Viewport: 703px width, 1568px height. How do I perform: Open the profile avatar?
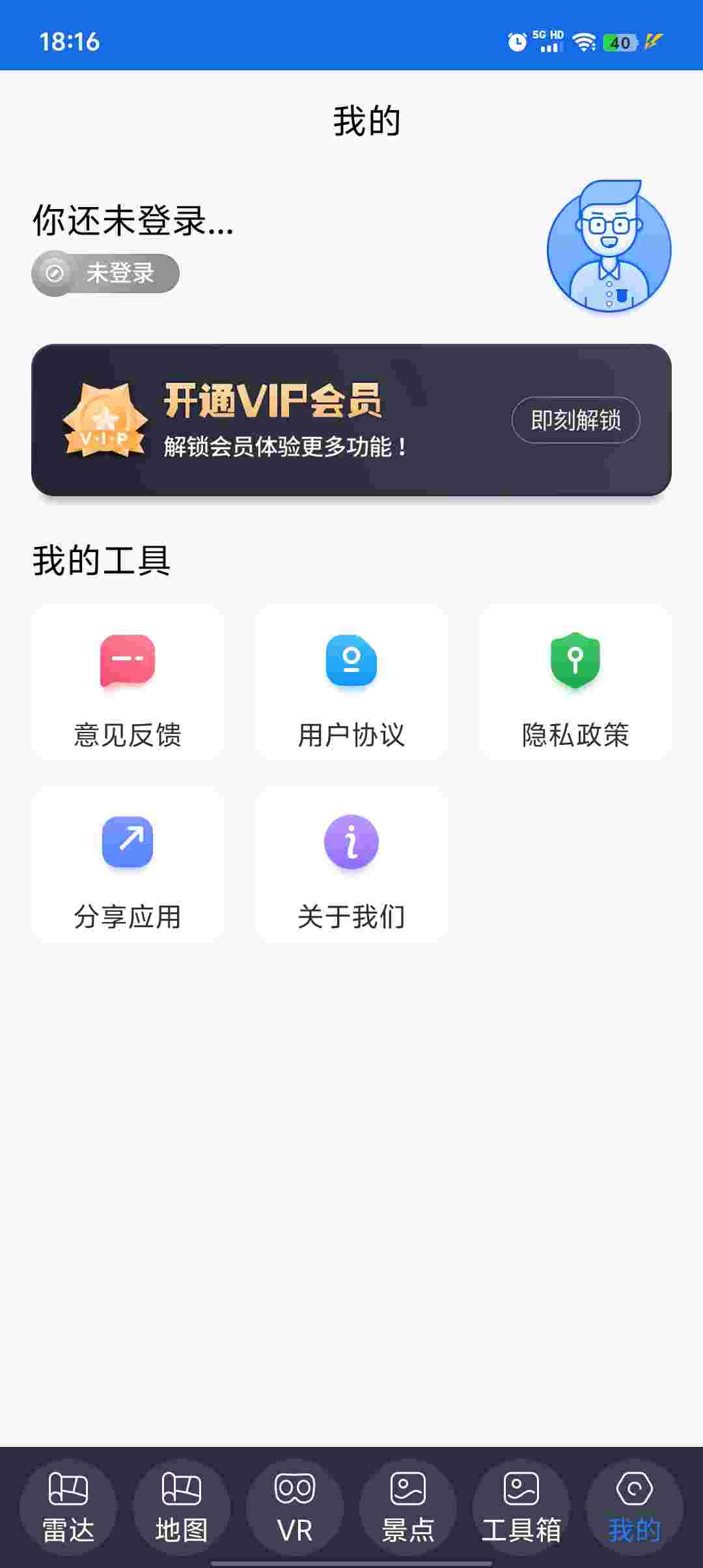click(x=609, y=247)
